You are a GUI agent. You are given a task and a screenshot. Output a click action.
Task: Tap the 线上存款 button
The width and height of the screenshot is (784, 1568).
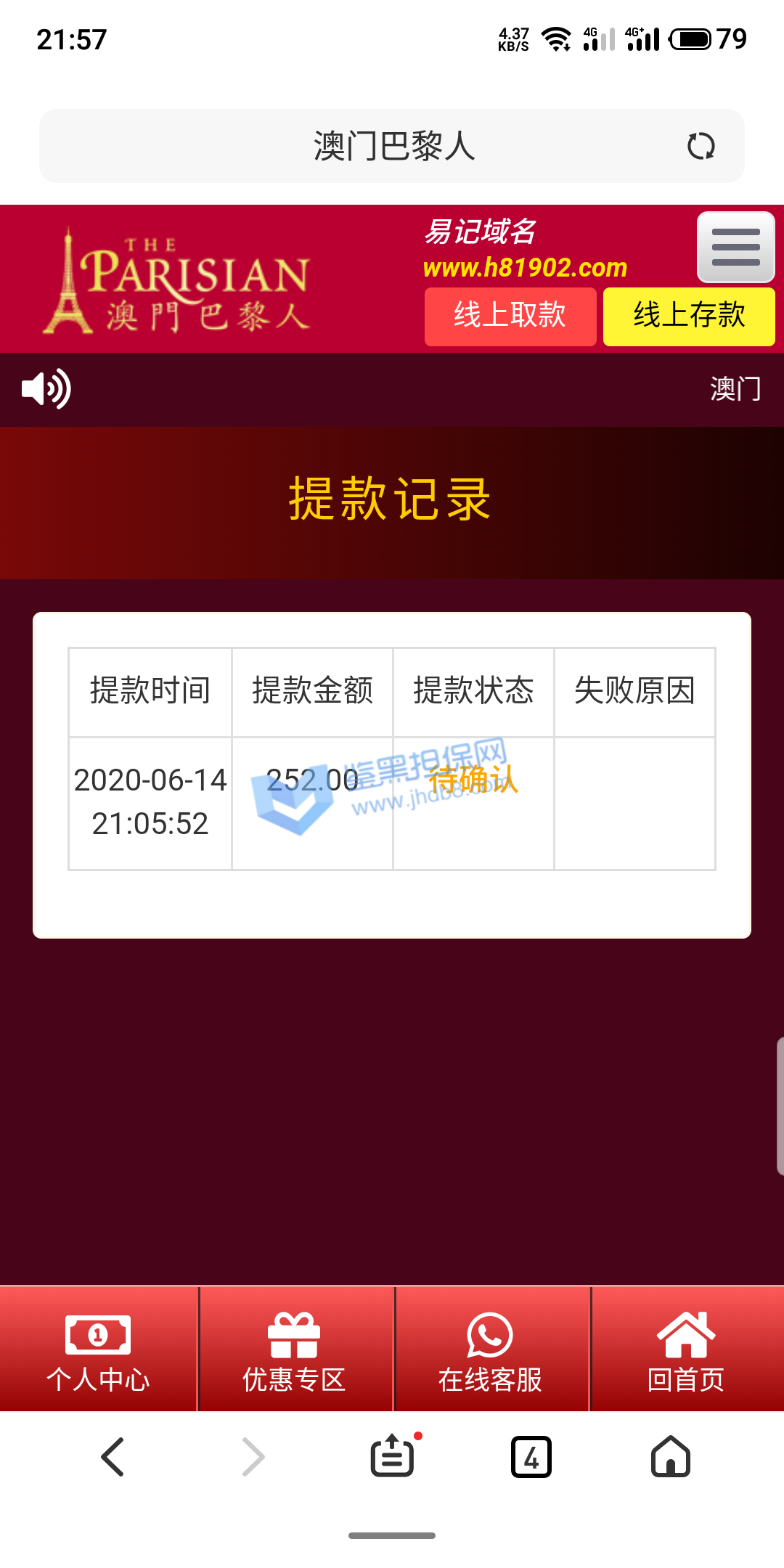689,316
